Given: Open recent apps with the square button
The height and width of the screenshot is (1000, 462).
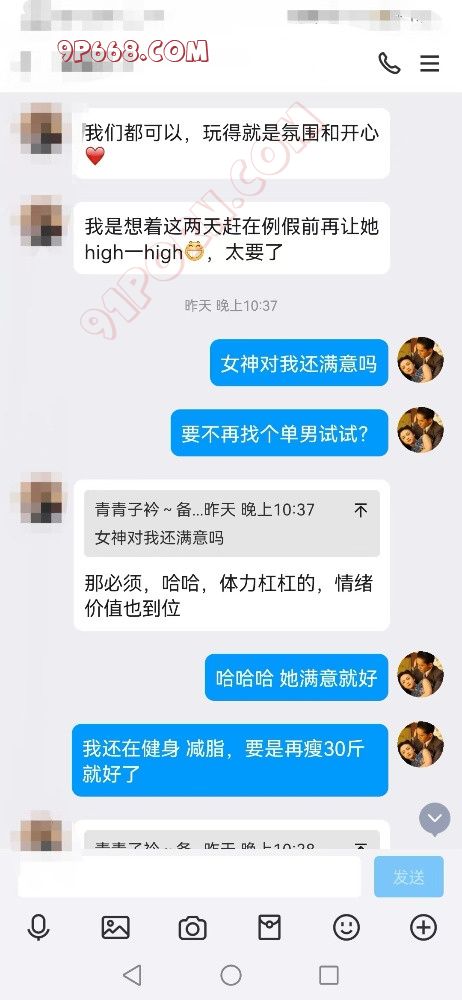Looking at the screenshot, I should pos(329,975).
